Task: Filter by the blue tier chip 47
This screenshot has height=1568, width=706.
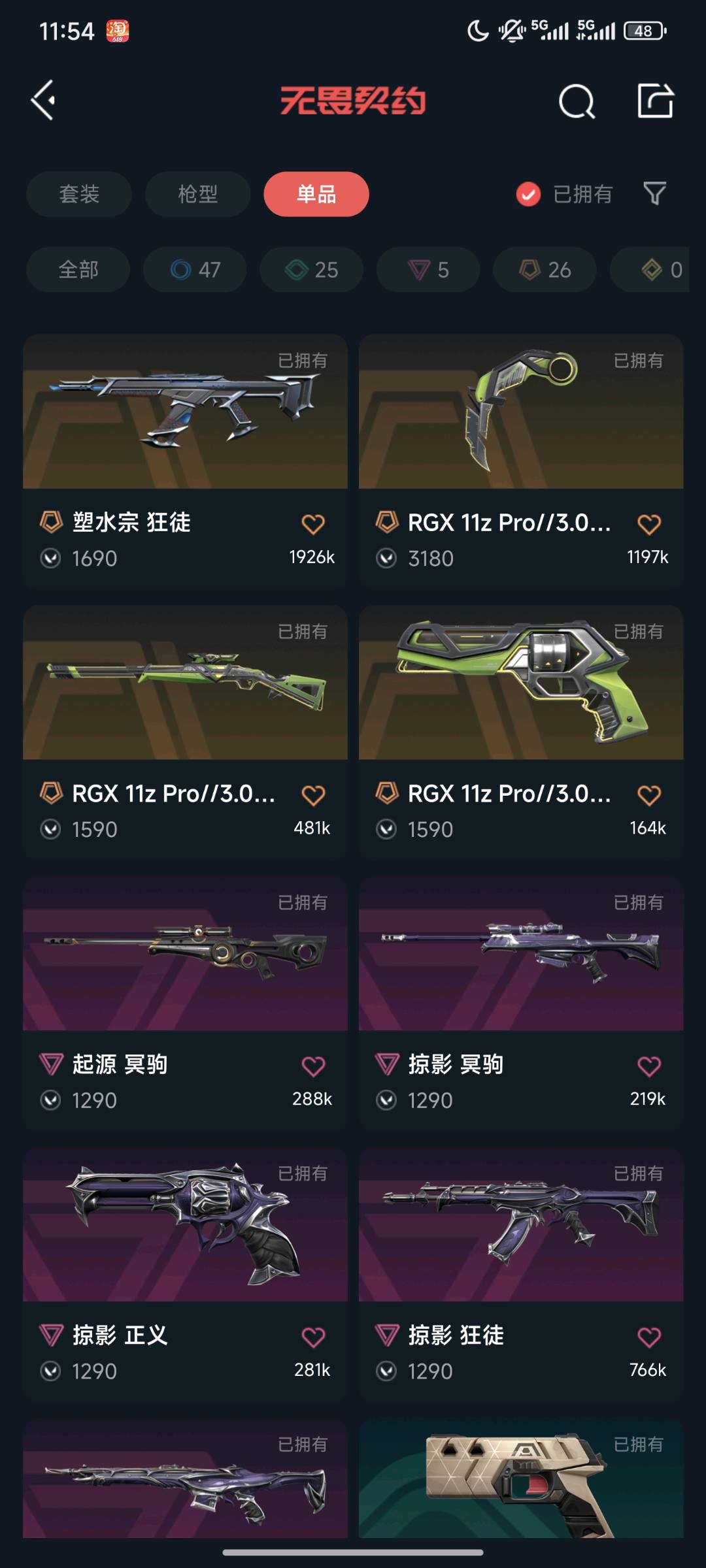Action: 195,270
